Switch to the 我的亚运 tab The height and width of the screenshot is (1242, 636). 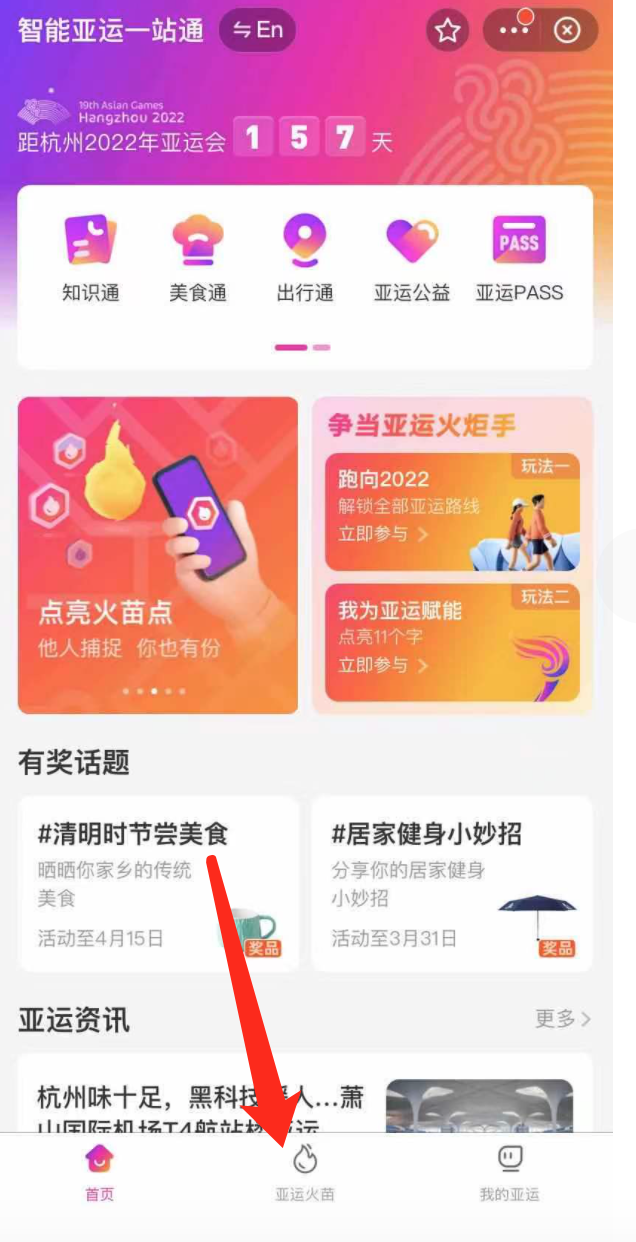(510, 1172)
